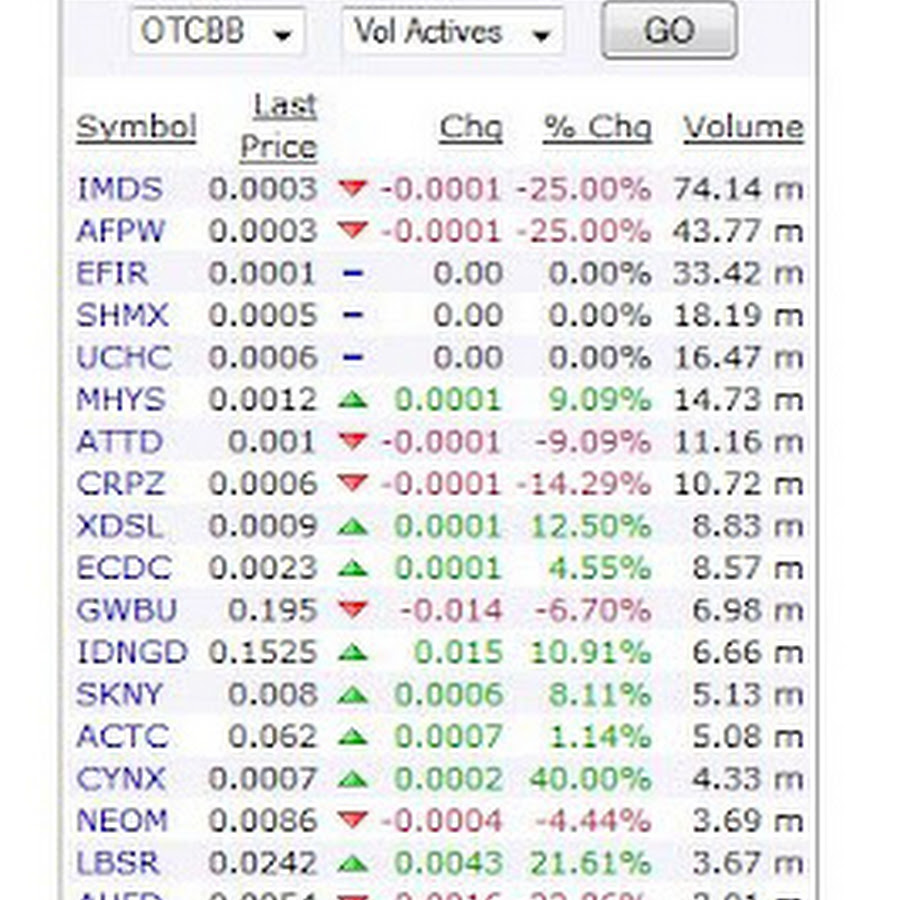The height and width of the screenshot is (900, 900).
Task: Tap the GO button
Action: click(668, 31)
